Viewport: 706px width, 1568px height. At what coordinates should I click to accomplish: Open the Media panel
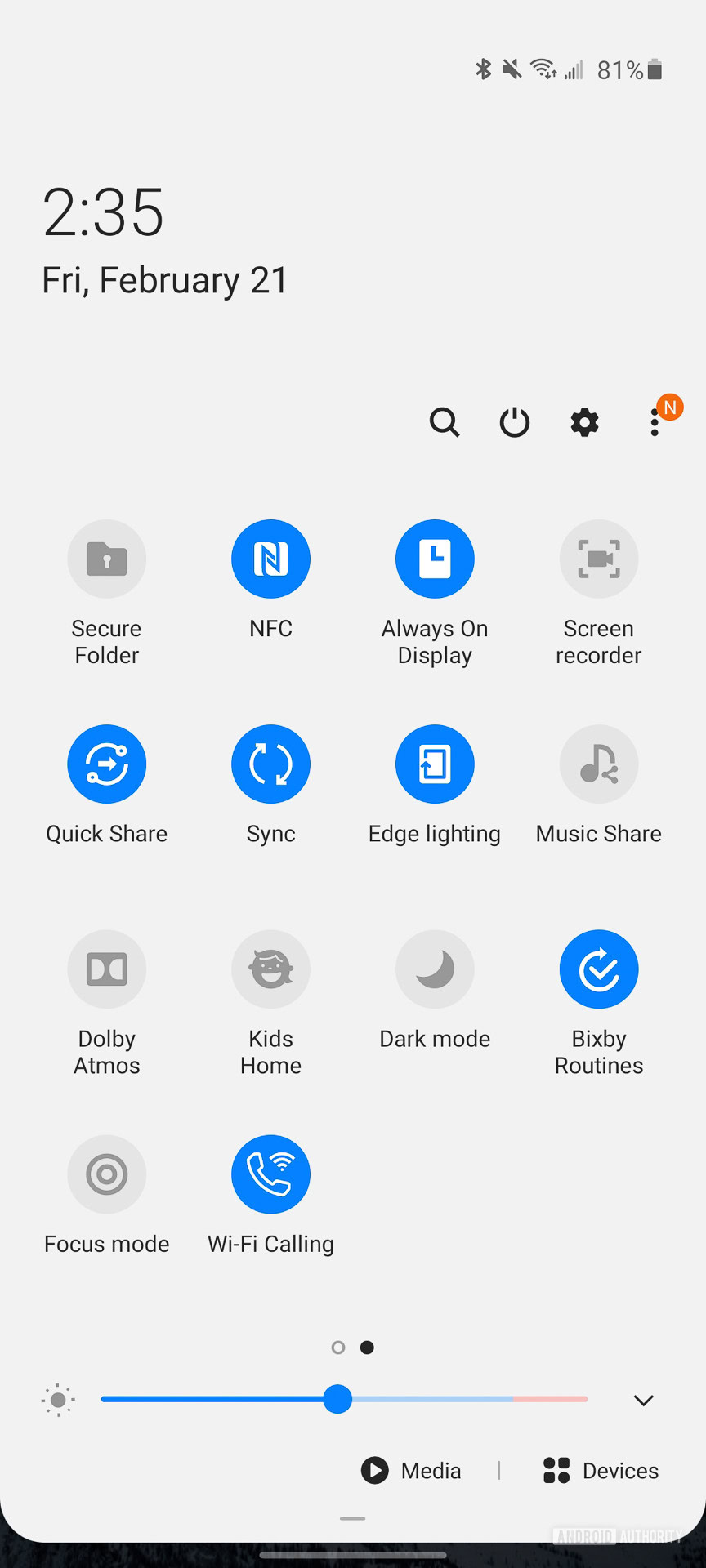click(411, 1471)
